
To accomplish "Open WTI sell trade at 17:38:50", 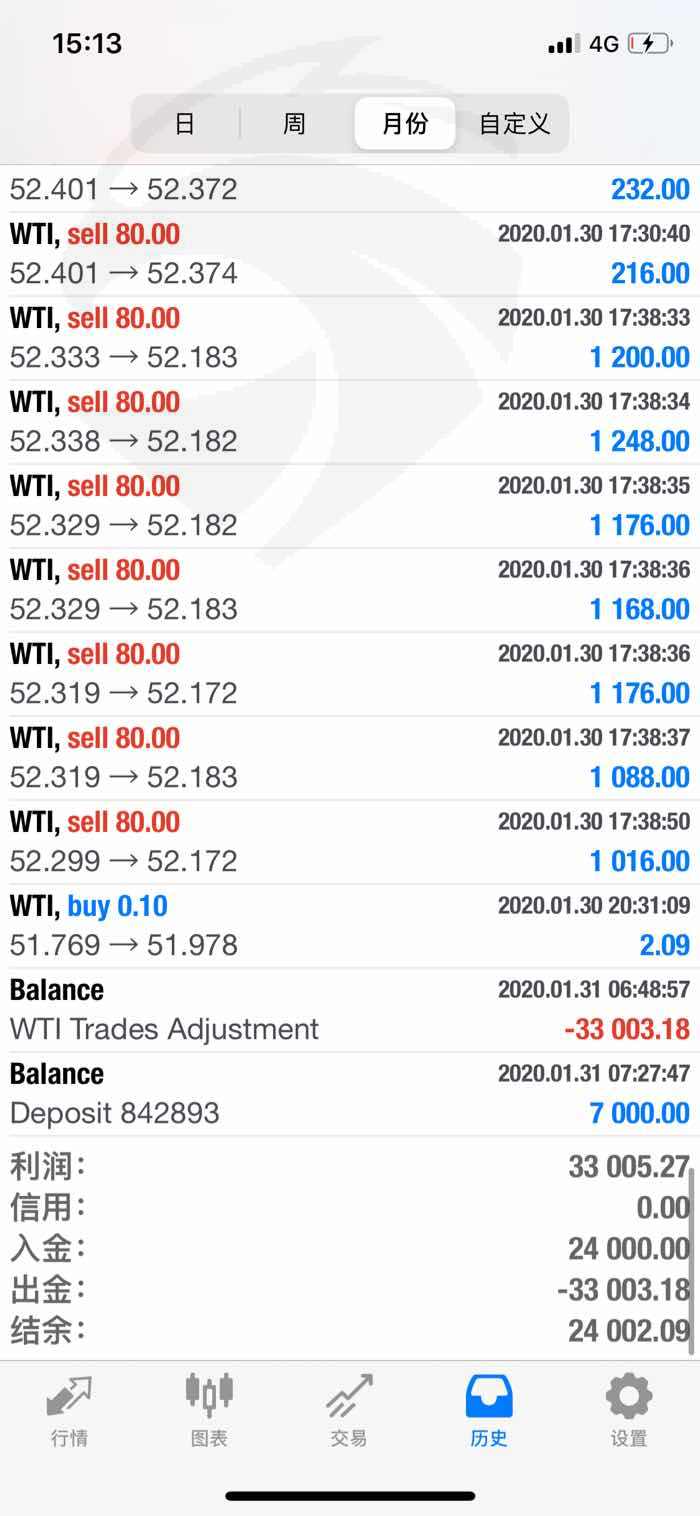I will (x=350, y=842).
